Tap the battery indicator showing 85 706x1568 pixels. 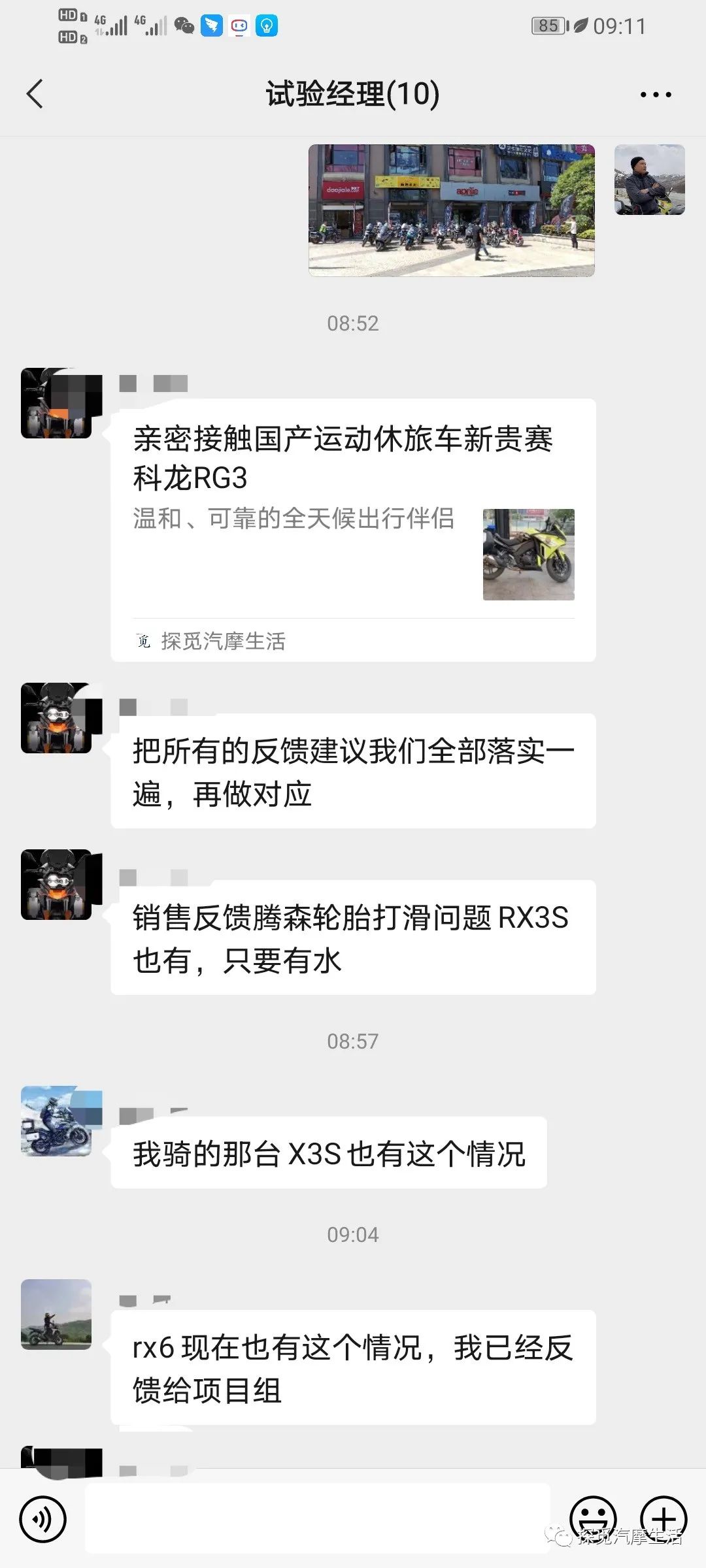(x=549, y=26)
